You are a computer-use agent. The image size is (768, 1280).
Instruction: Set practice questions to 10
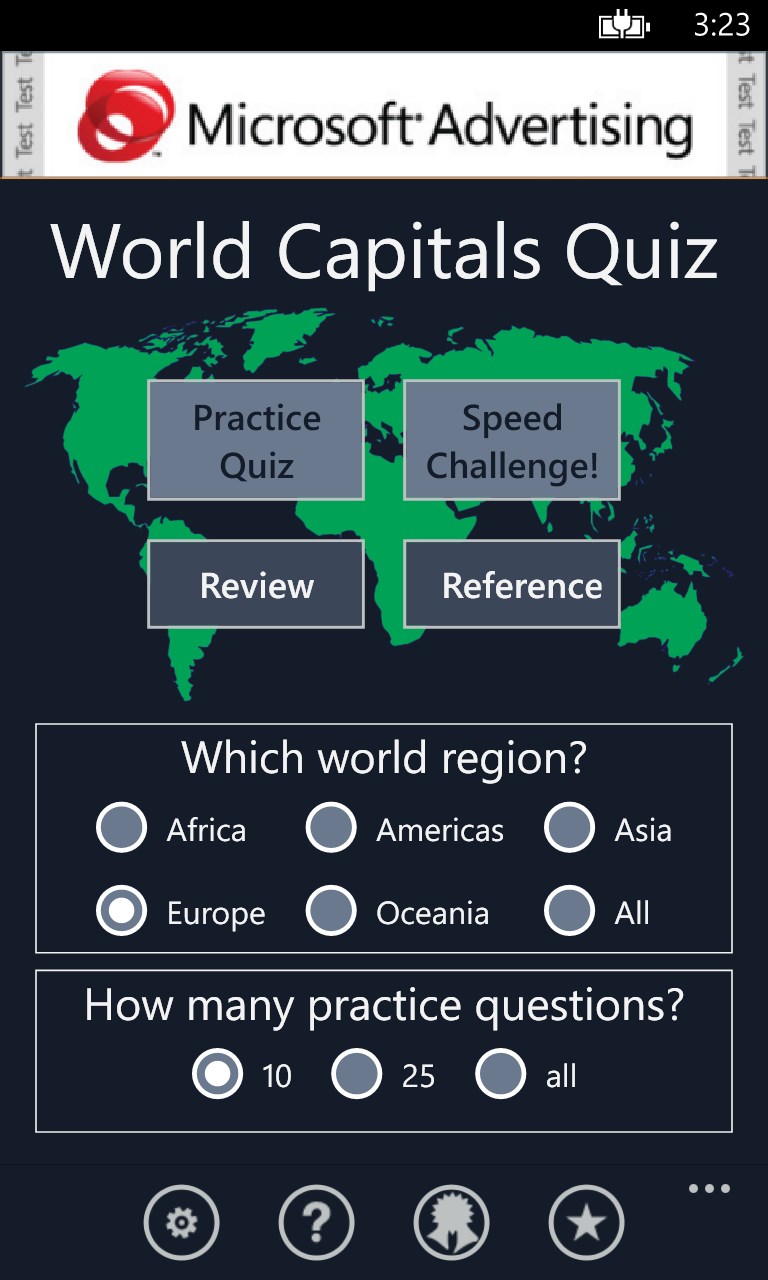[218, 1075]
